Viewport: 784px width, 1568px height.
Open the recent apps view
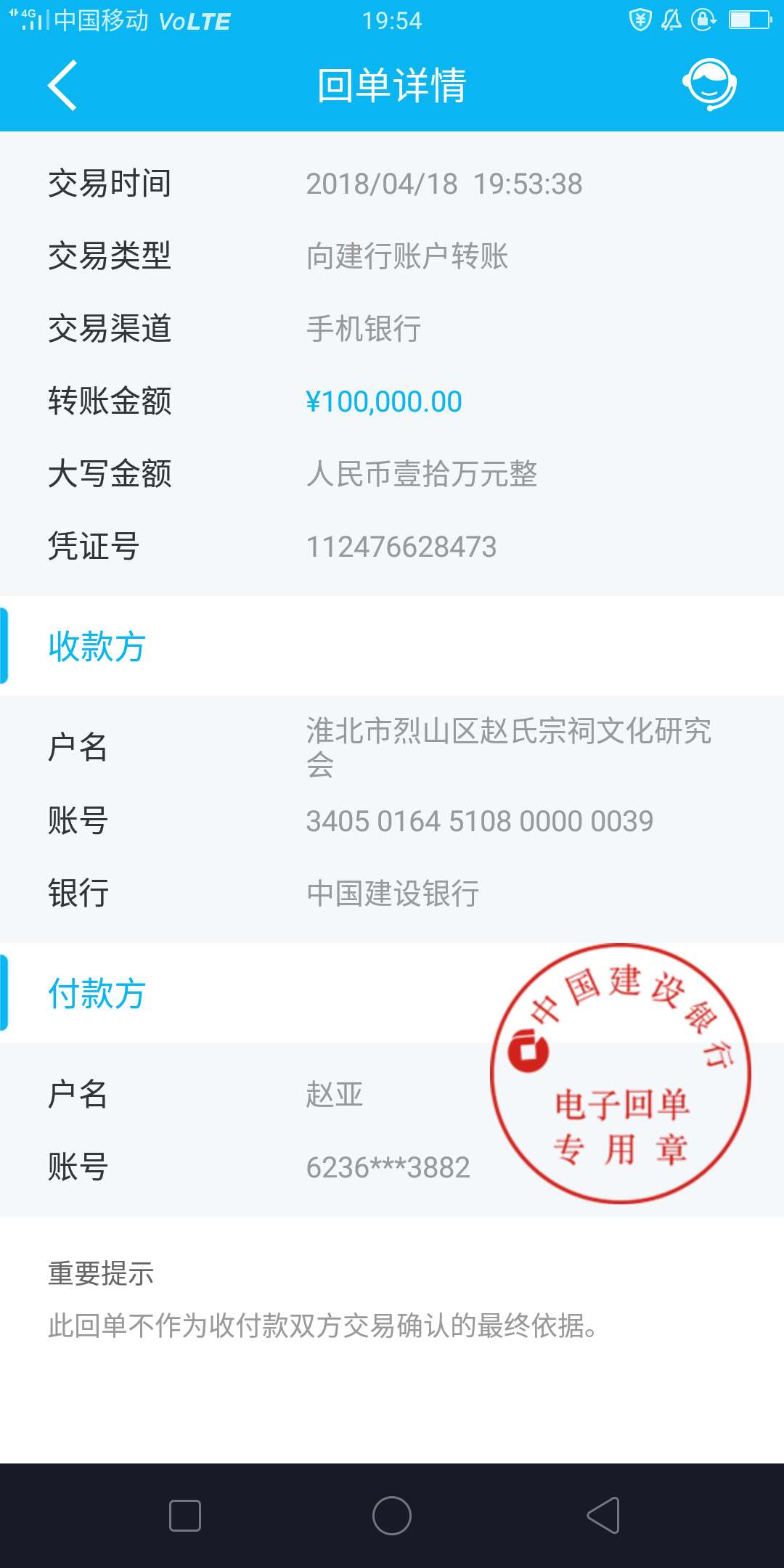[x=185, y=1516]
